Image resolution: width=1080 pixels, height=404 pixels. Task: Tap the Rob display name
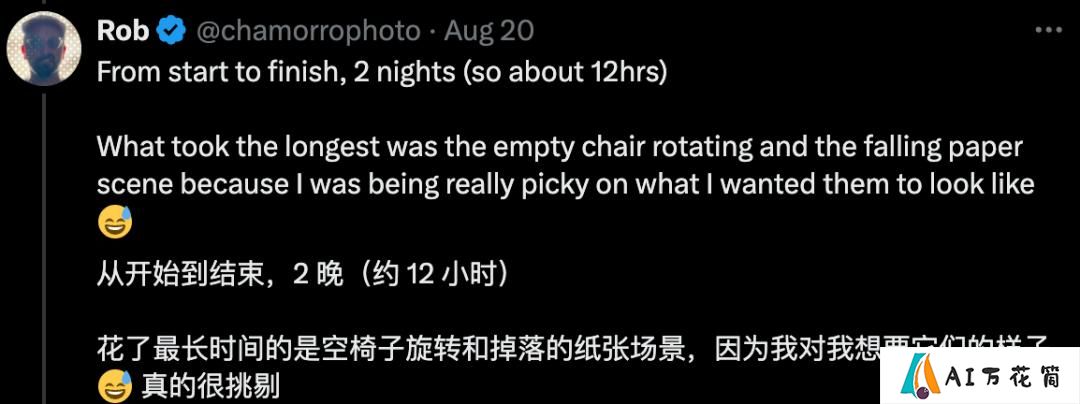tap(123, 32)
